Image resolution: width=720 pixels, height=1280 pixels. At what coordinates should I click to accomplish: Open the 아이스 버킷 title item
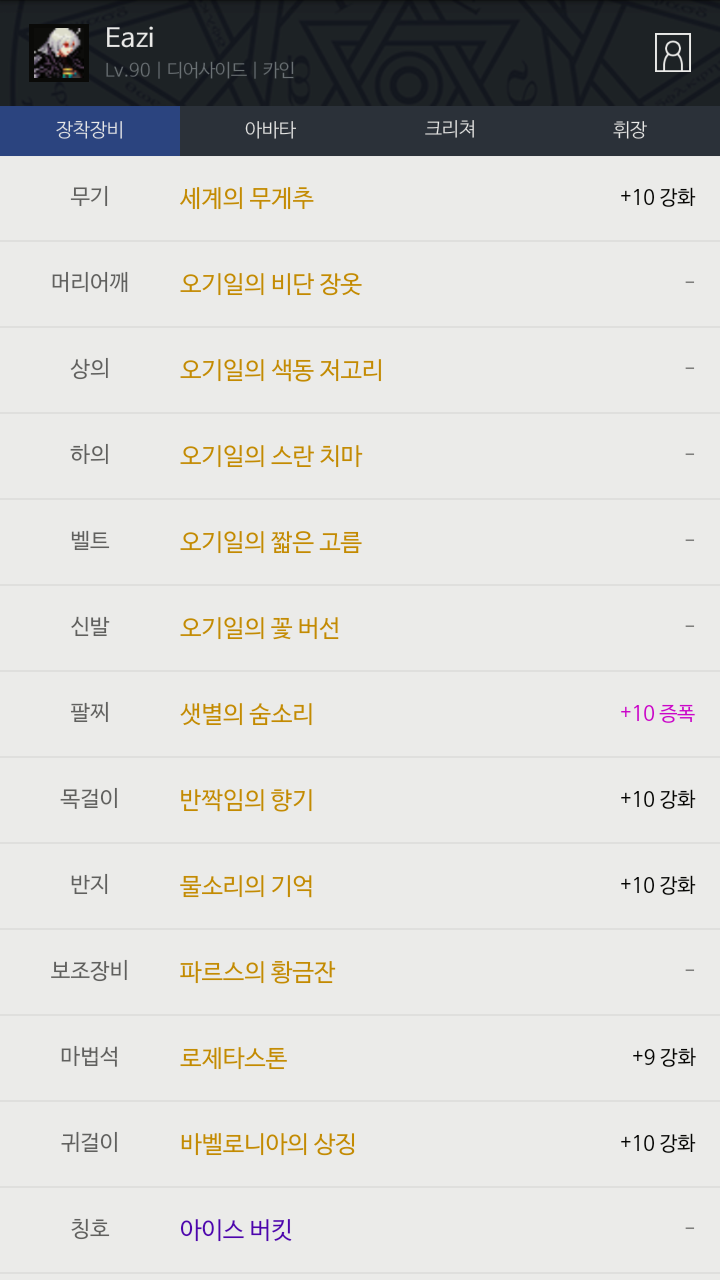click(360, 1230)
